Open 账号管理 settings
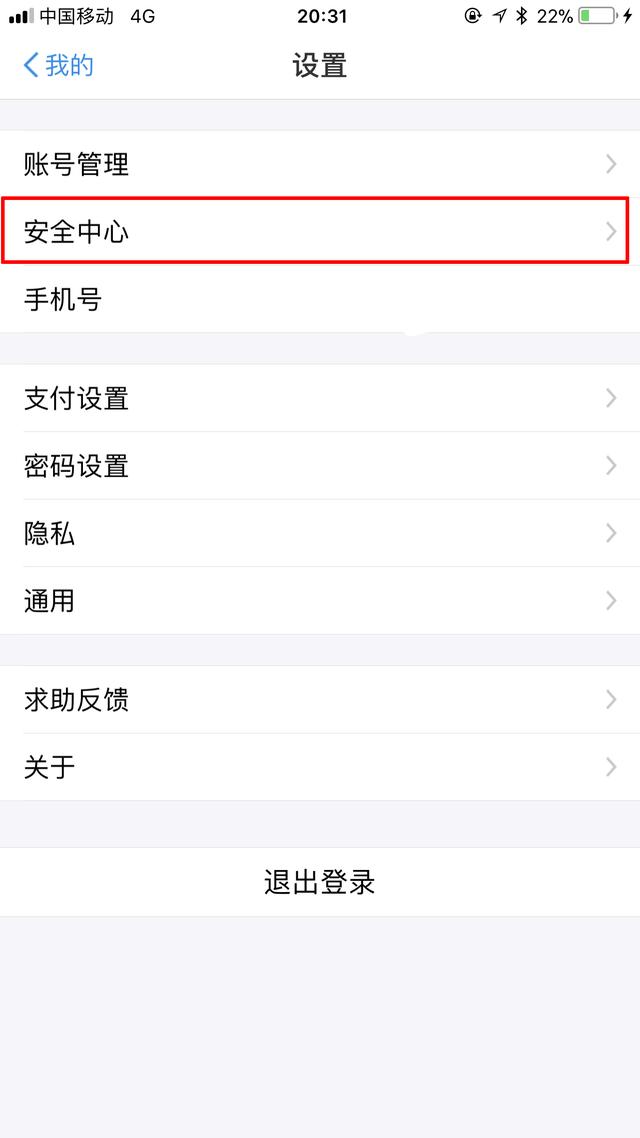640x1138 pixels. pos(320,165)
